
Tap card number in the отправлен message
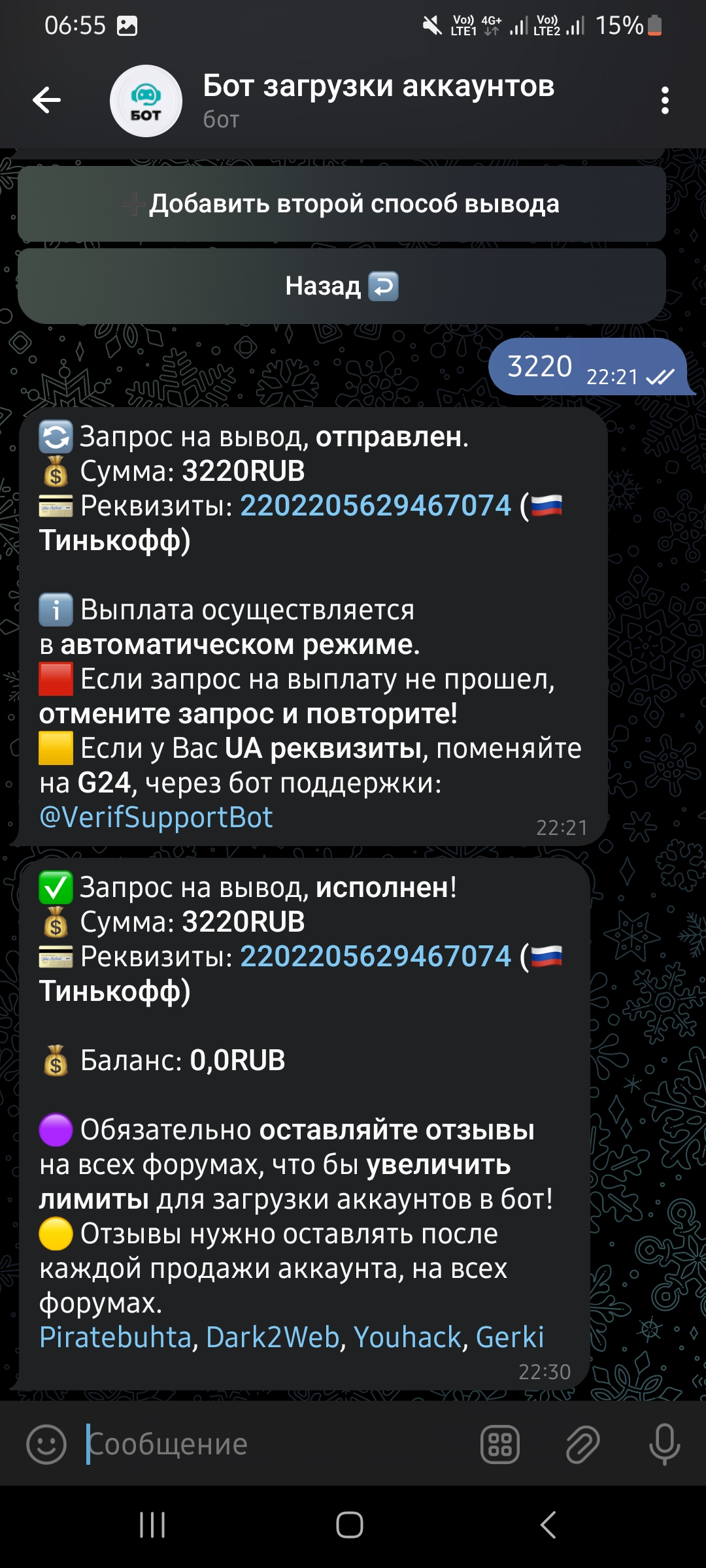tap(375, 506)
